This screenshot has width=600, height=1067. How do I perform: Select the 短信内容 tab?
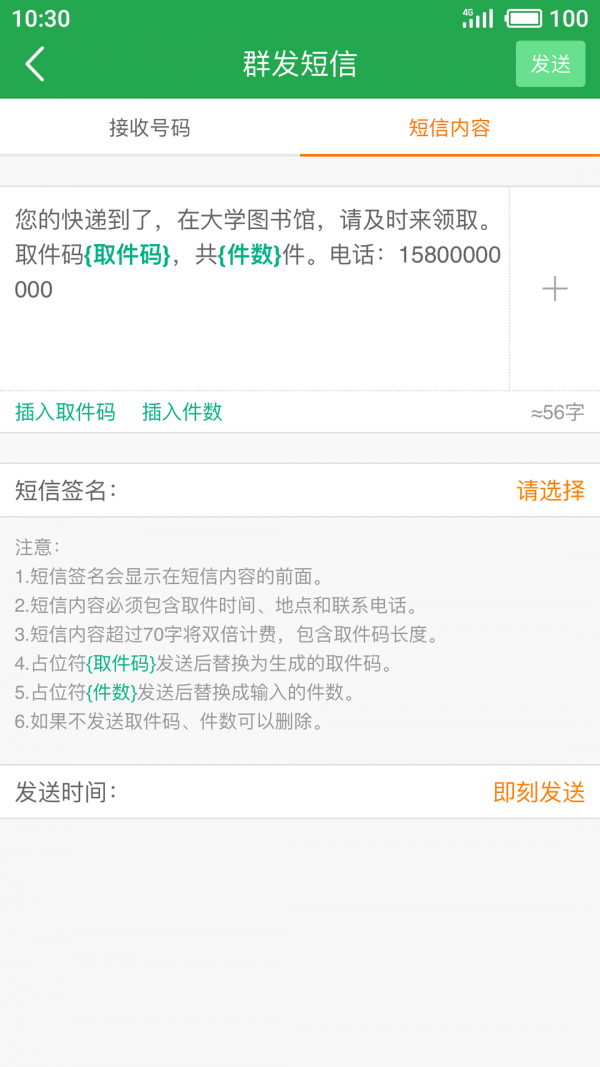click(450, 128)
